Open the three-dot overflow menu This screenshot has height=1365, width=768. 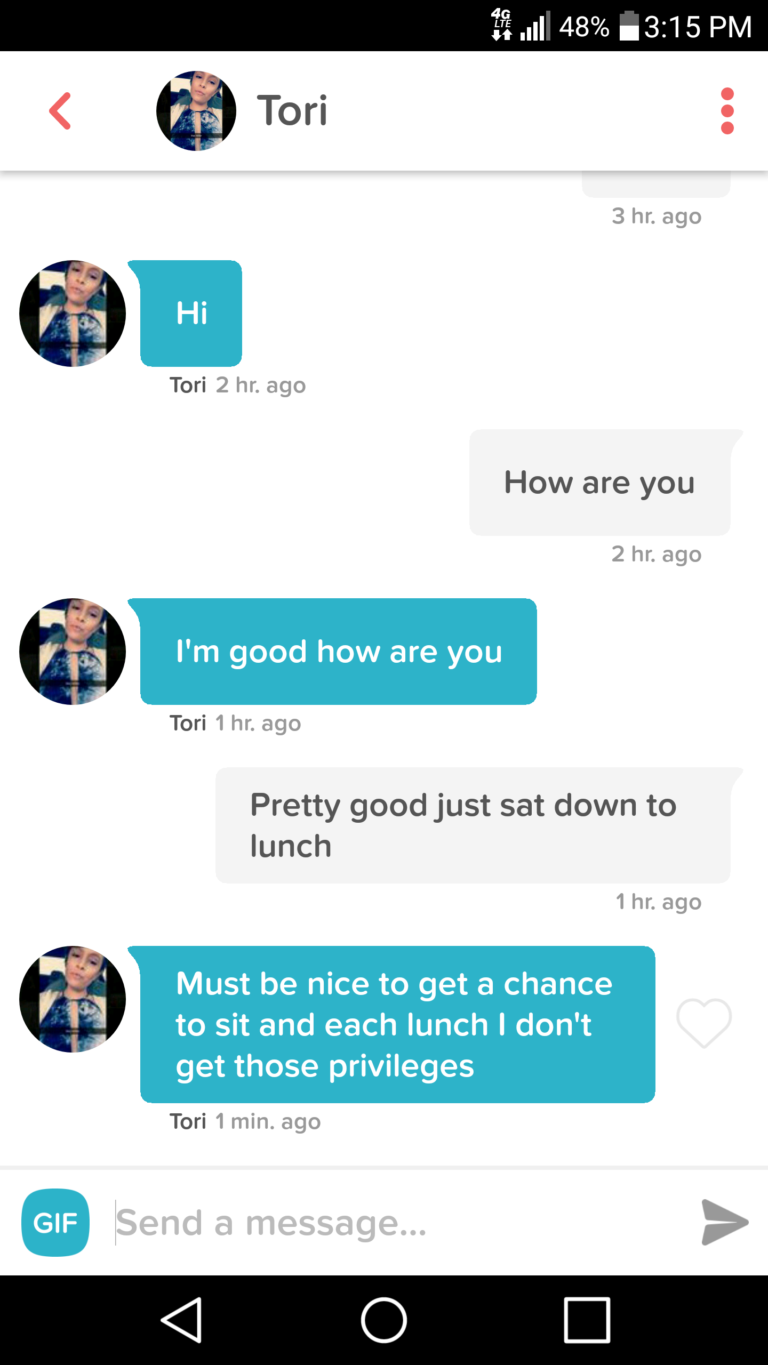pos(727,111)
